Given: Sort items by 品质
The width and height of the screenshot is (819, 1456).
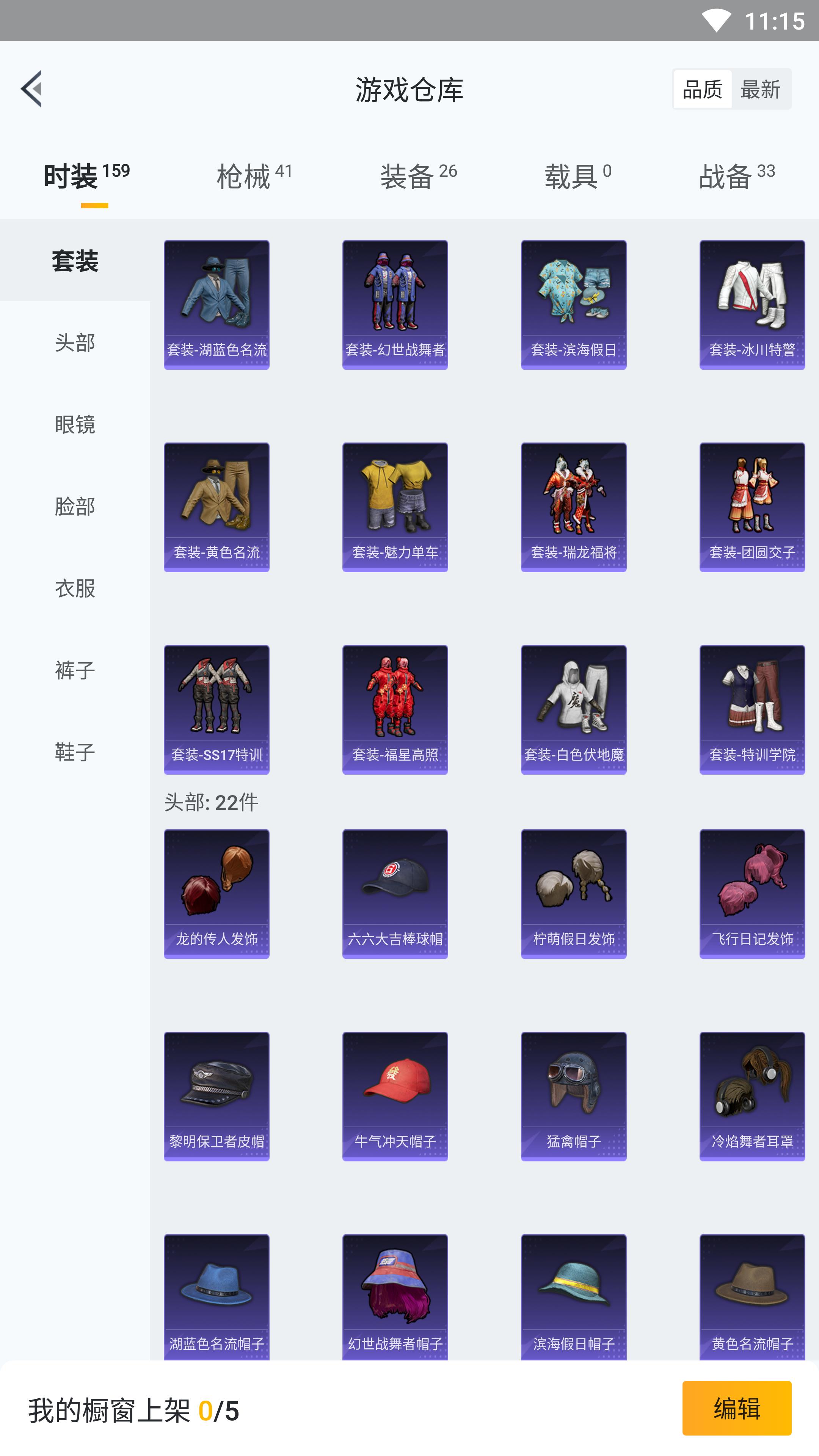Looking at the screenshot, I should click(702, 89).
